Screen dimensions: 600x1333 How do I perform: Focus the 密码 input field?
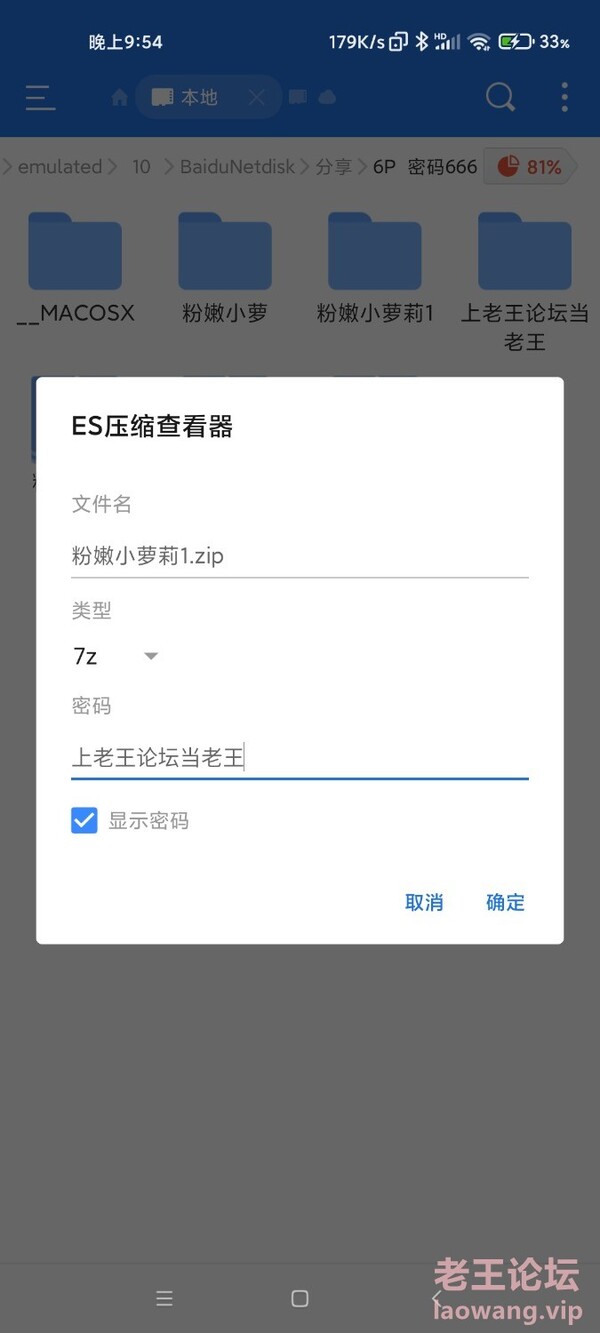tap(299, 758)
